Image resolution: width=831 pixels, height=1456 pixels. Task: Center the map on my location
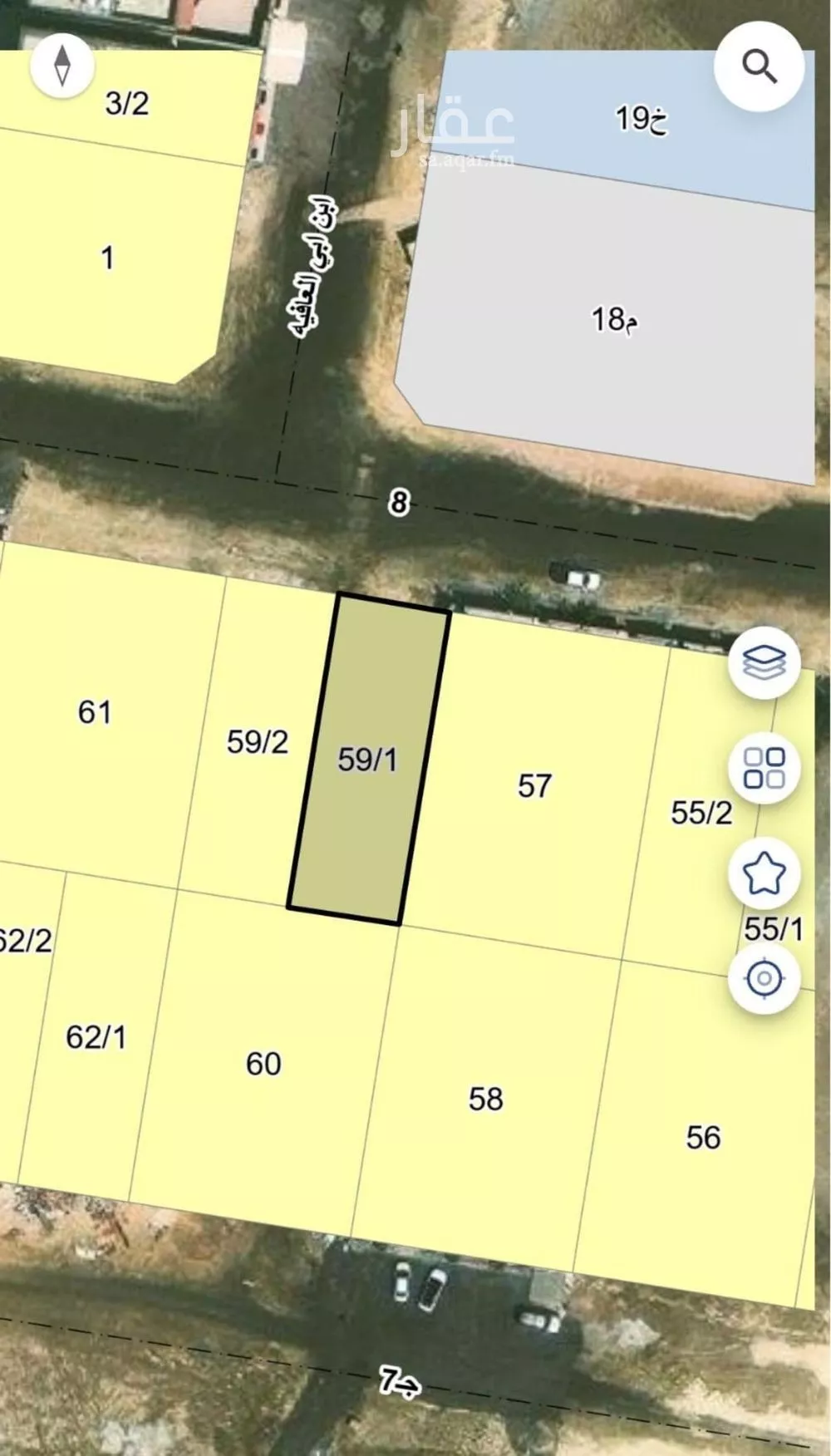pos(764,978)
